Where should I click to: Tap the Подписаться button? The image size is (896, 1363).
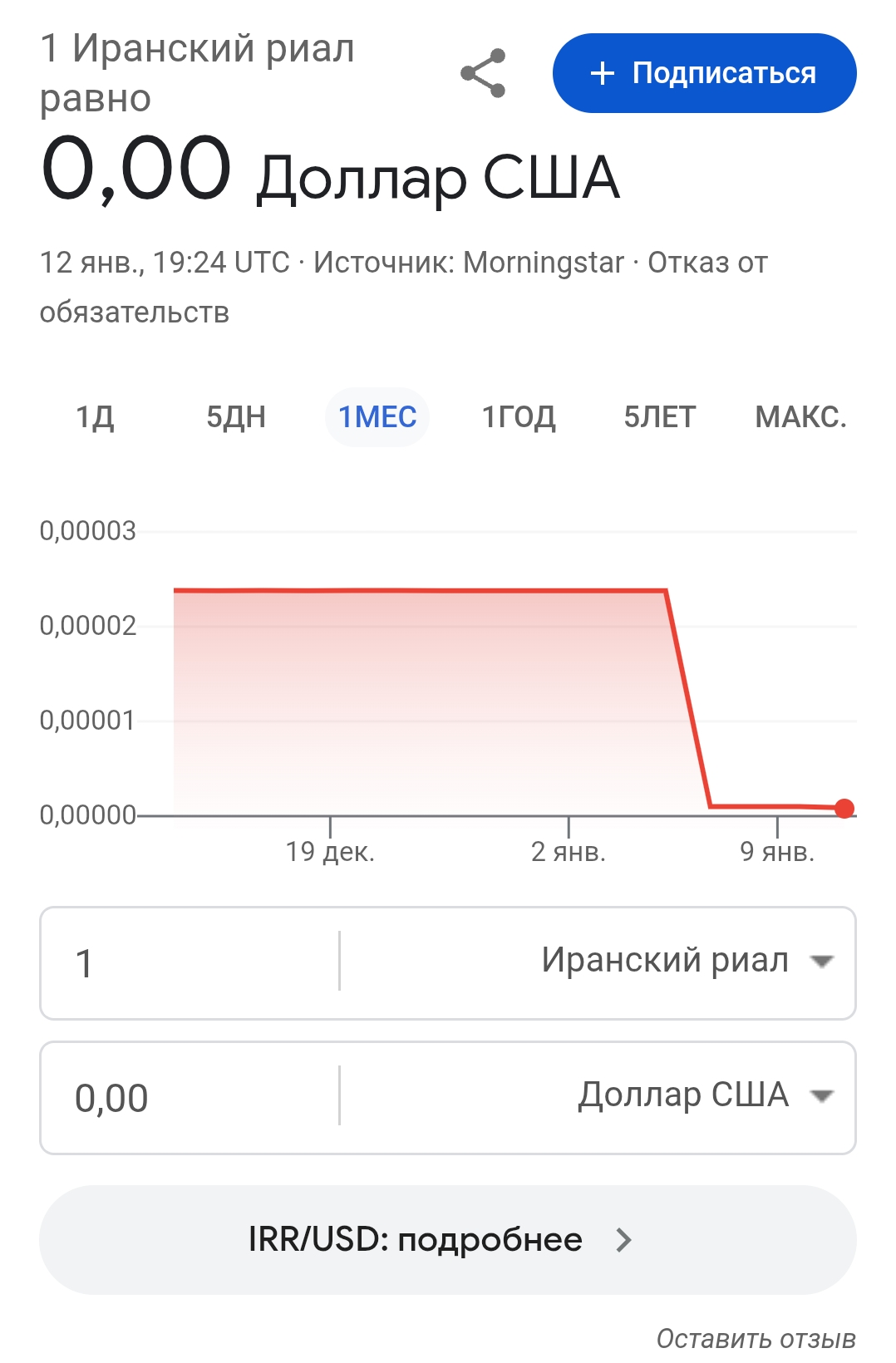pyautogui.click(x=704, y=73)
